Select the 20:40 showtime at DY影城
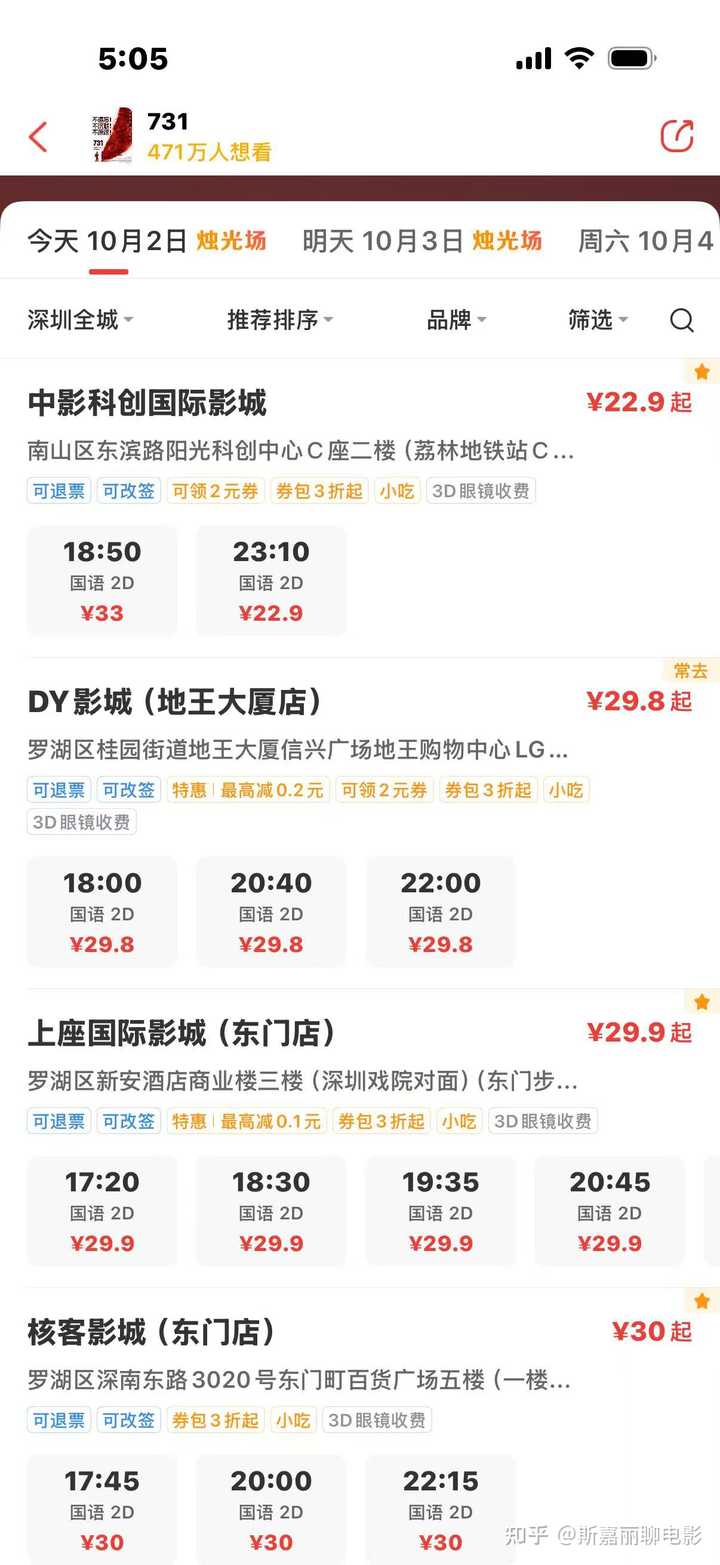Image resolution: width=720 pixels, height=1565 pixels. click(271, 911)
